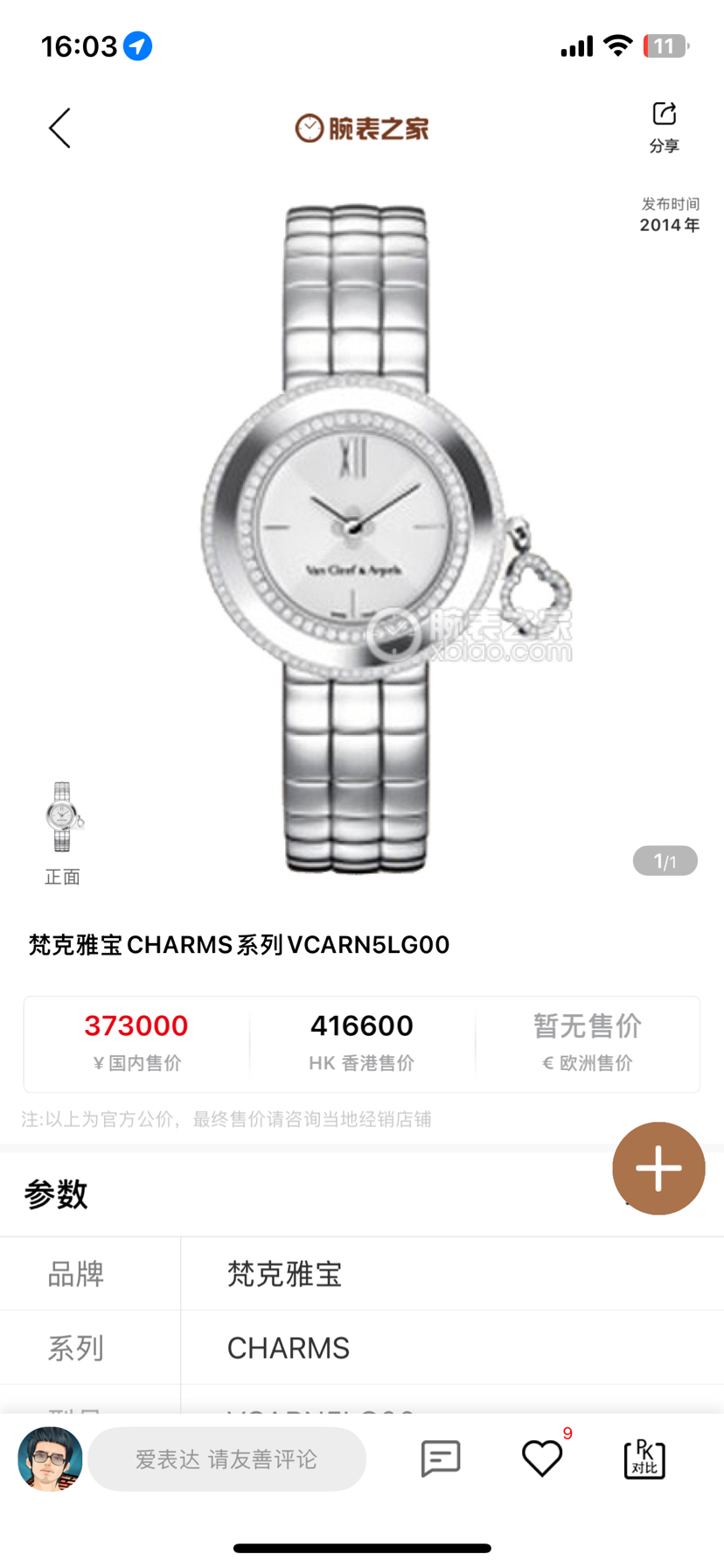Like this watch with the heart icon
This screenshot has height=1568, width=724.
(x=542, y=1459)
